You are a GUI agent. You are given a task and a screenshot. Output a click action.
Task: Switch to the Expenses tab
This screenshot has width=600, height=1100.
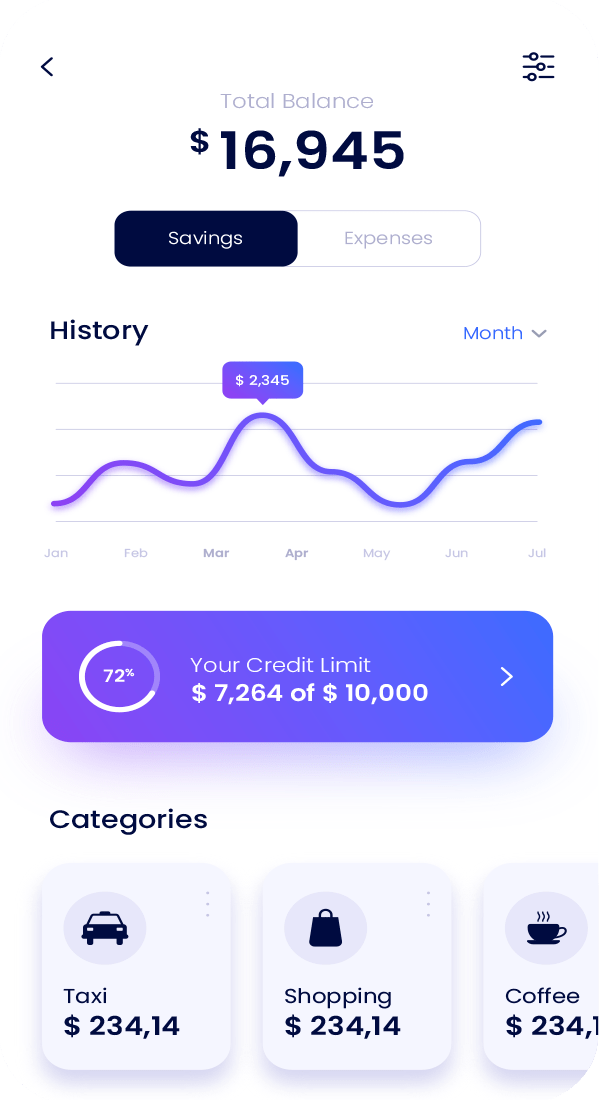388,238
